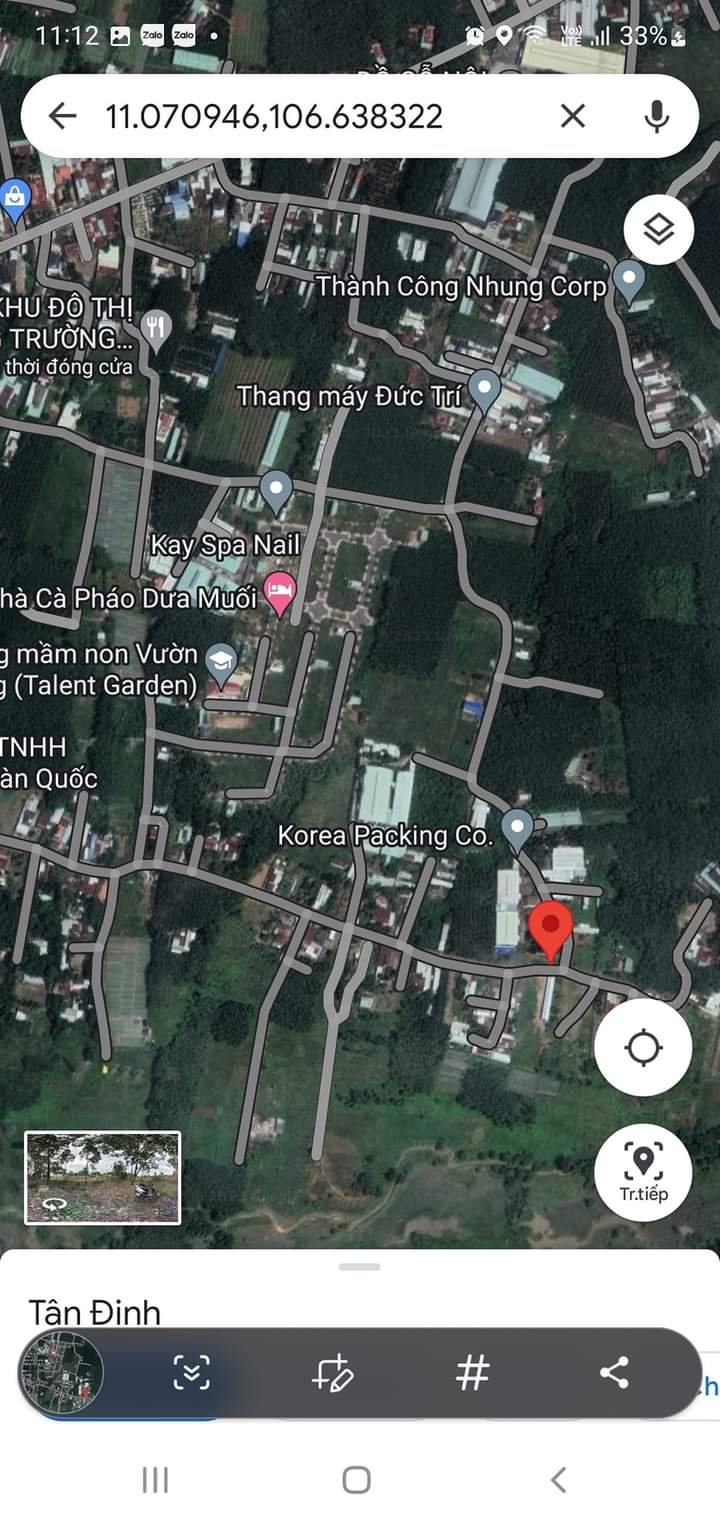Open Thành Công Nhung Corp marker
The height and width of the screenshot is (1520, 720).
[x=628, y=280]
